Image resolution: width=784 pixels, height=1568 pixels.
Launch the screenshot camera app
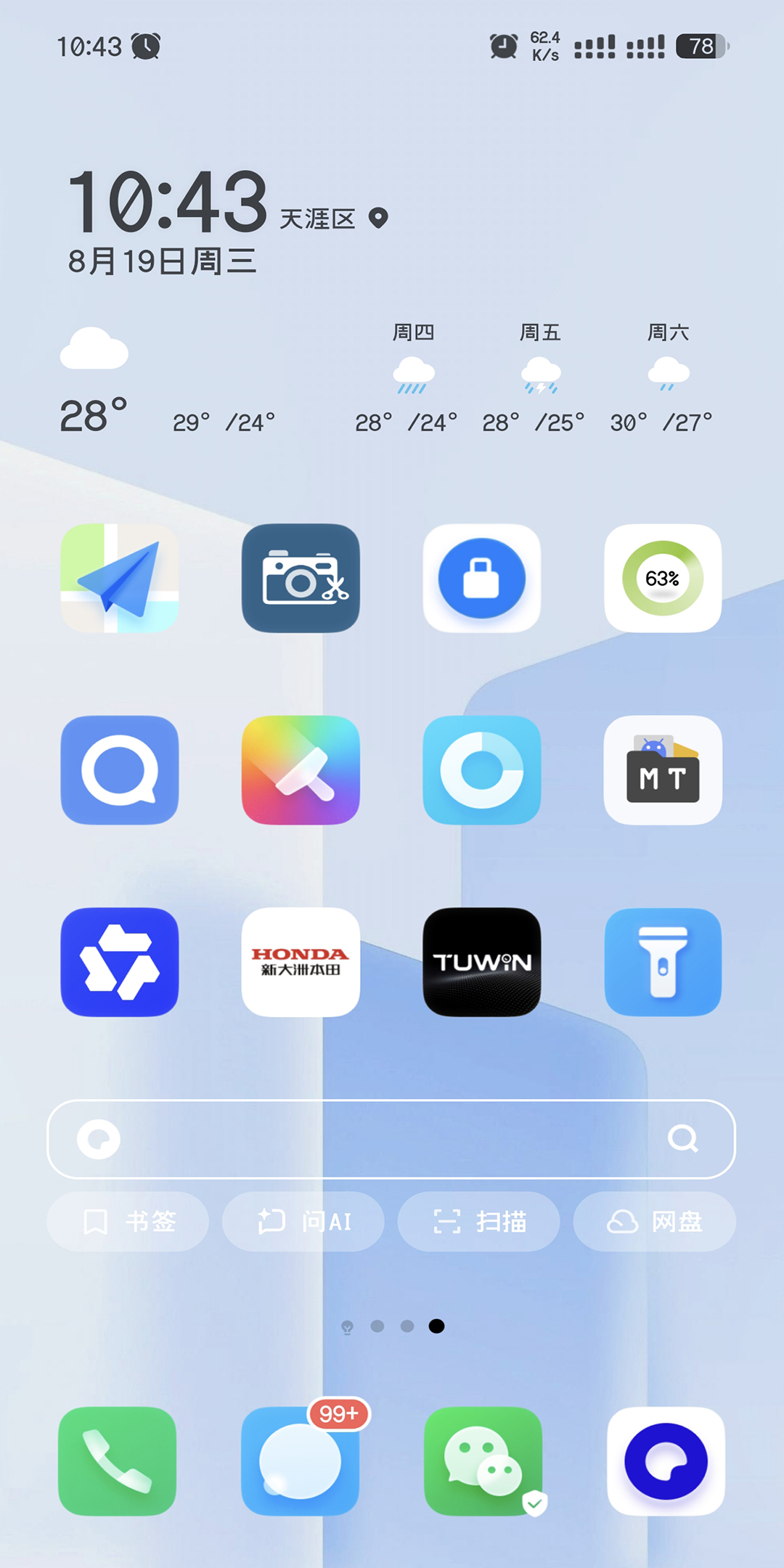click(x=301, y=578)
